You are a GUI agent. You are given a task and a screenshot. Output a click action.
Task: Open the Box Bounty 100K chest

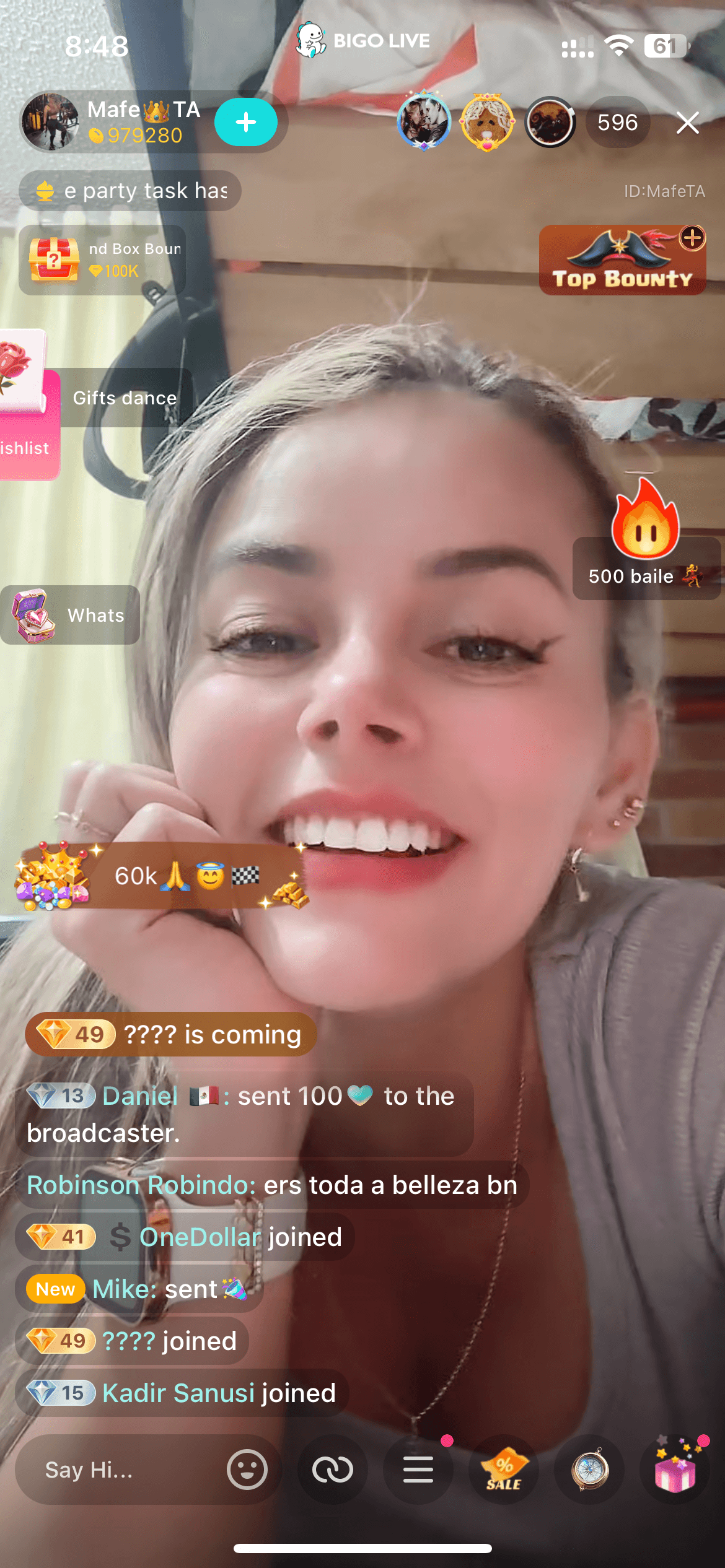[x=55, y=259]
